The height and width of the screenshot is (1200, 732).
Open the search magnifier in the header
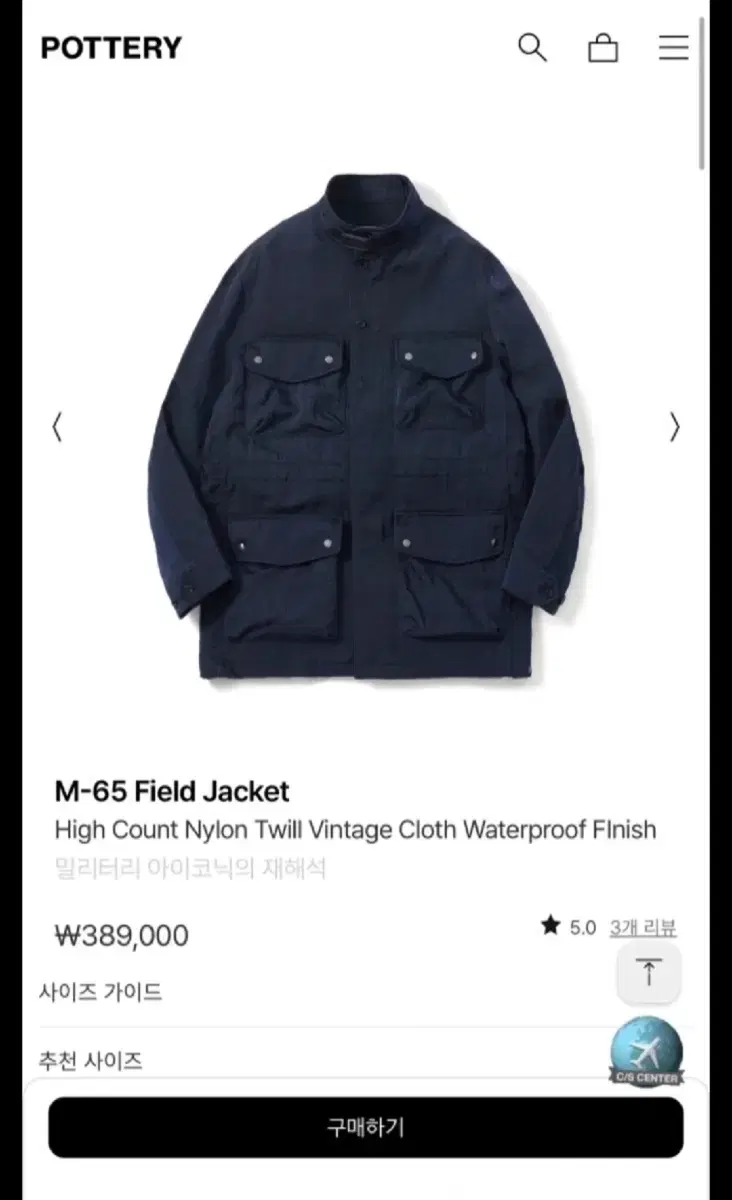532,48
